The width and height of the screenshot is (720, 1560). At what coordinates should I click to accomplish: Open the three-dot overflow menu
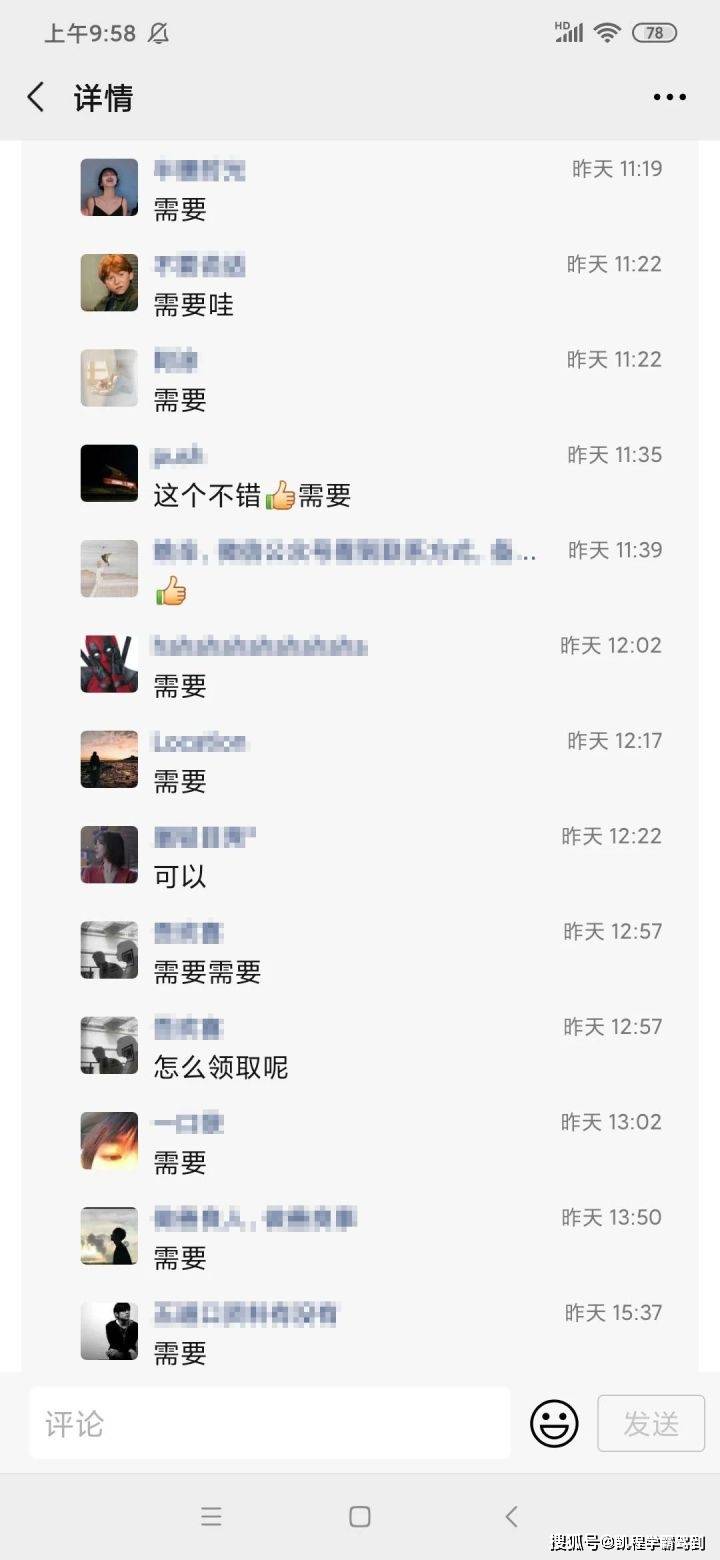(669, 97)
